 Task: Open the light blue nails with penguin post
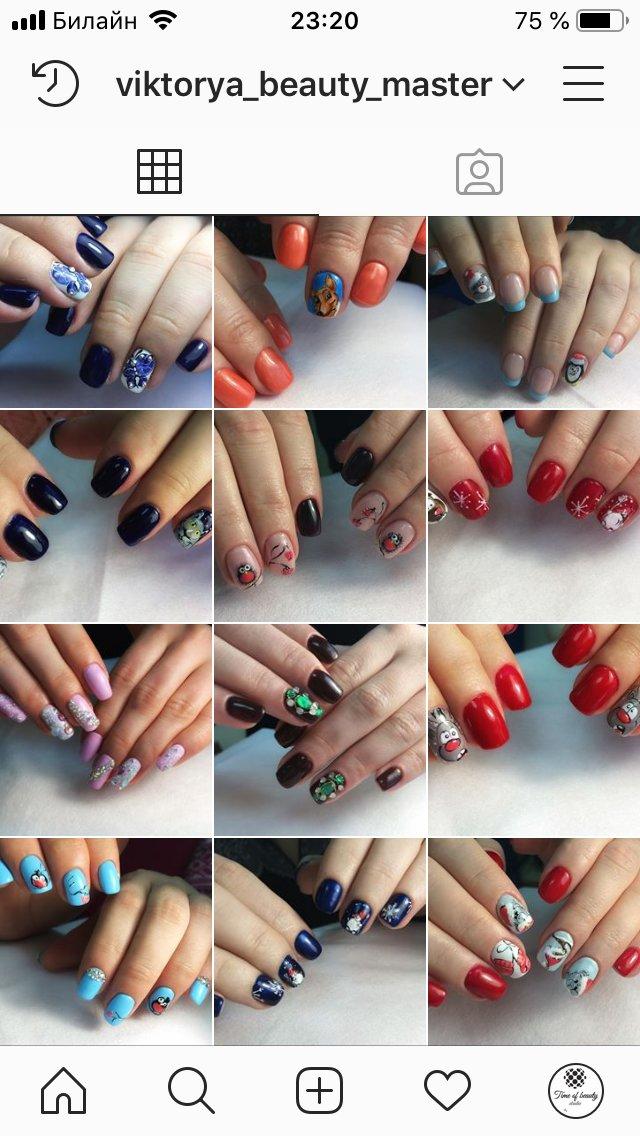pyautogui.click(x=106, y=941)
